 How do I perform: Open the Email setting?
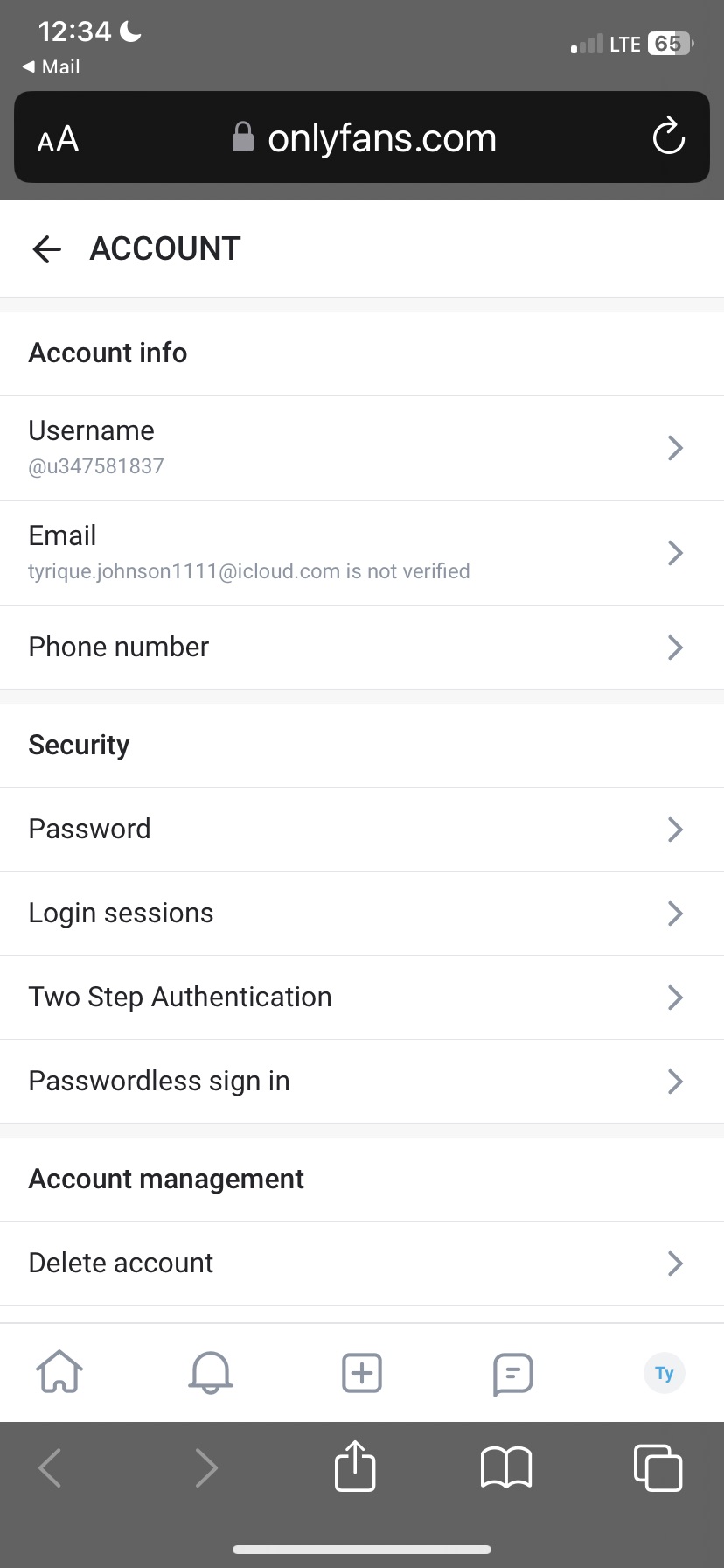click(x=362, y=553)
